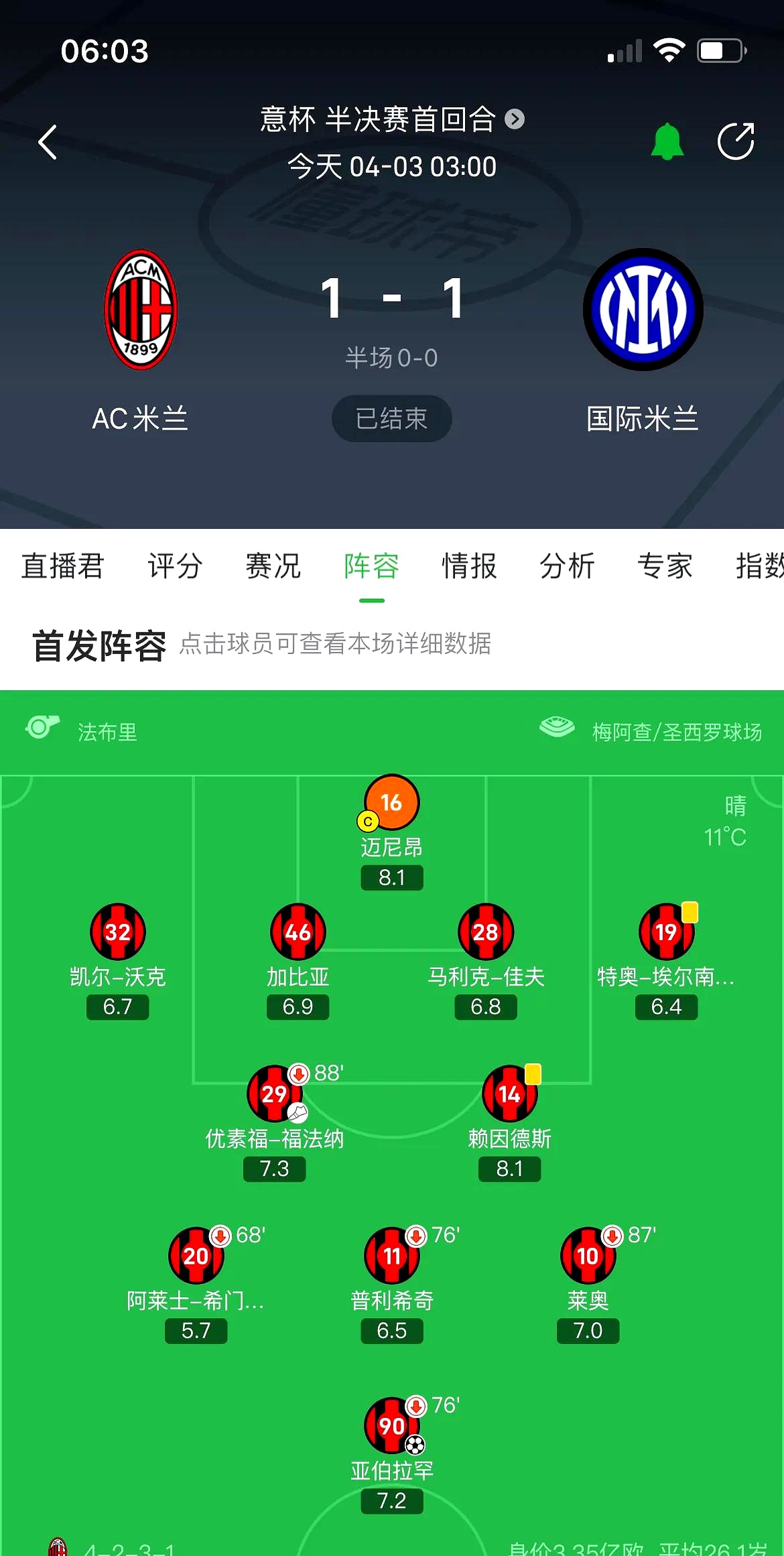
Task: Open 意杯 半决赛首回合 competition details
Action: 391,120
